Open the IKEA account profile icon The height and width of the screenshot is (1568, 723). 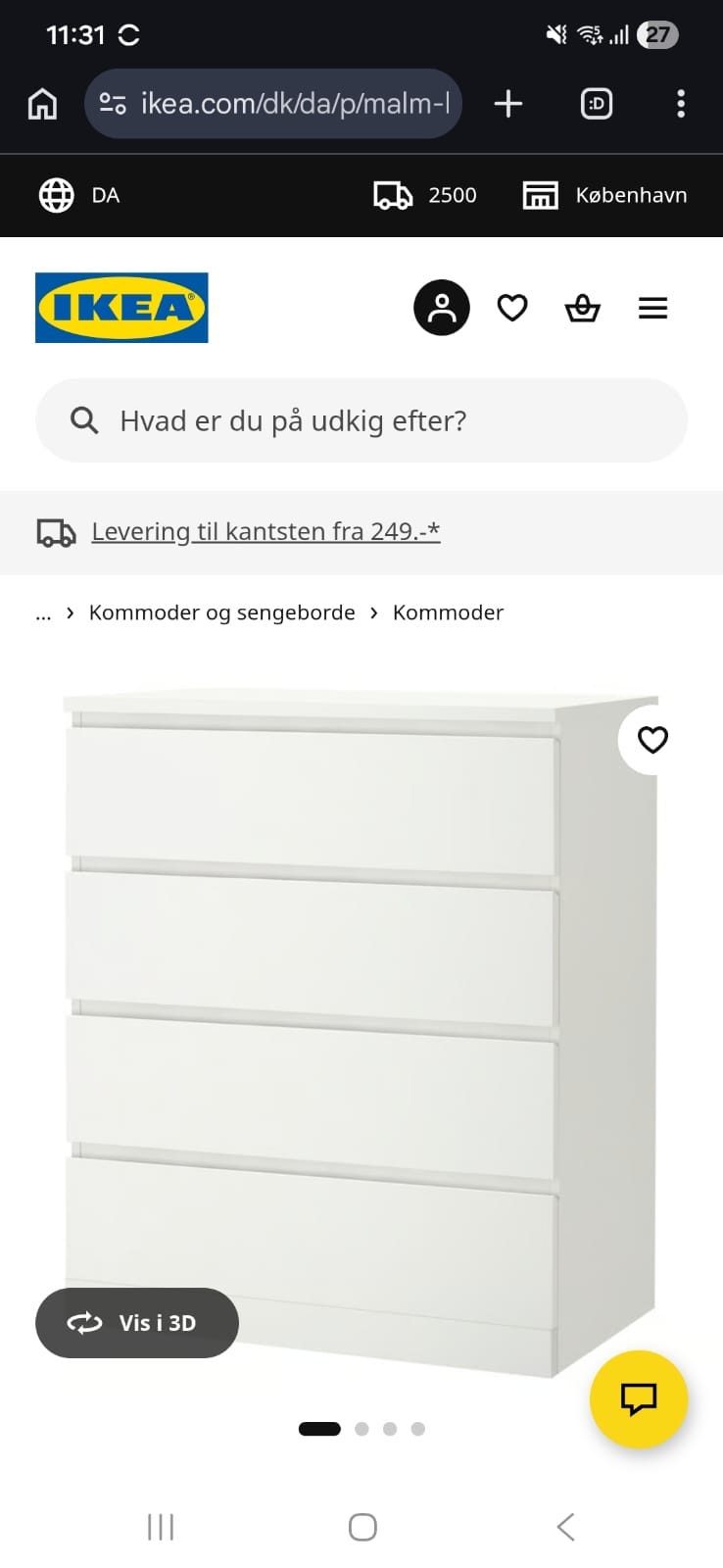click(442, 307)
